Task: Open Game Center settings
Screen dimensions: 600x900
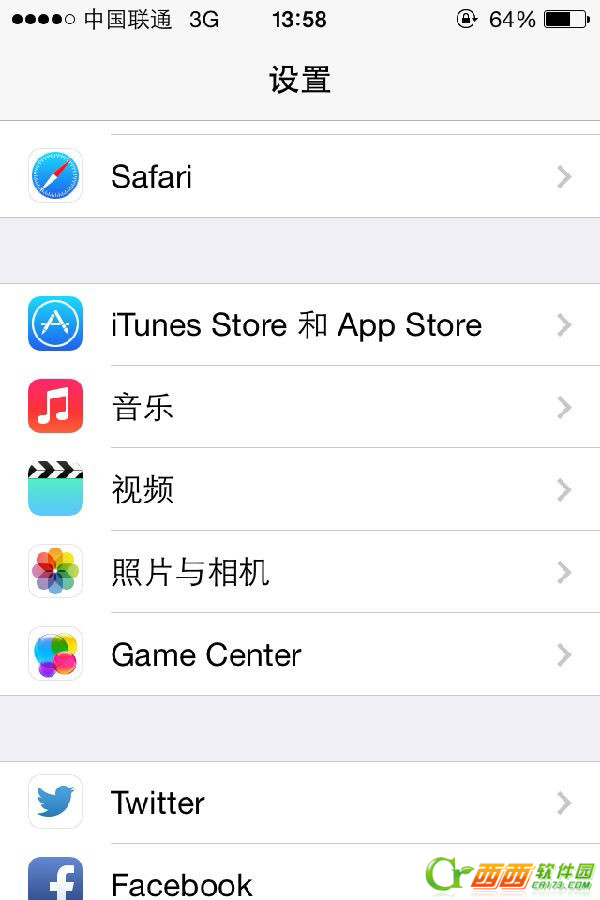Action: click(300, 655)
